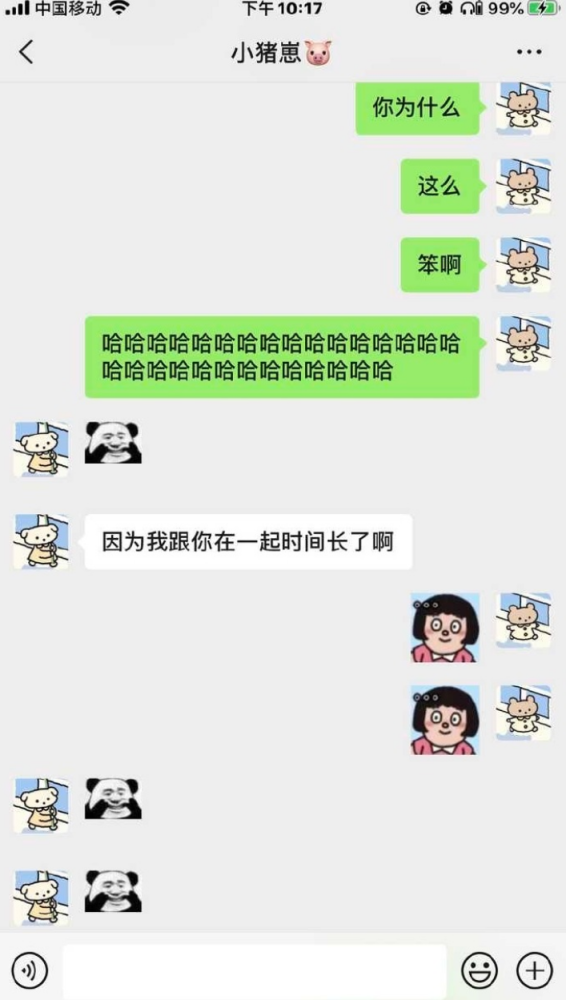566x1000 pixels.
Task: Tap my avatar beside 你为什么 message
Action: point(524,108)
